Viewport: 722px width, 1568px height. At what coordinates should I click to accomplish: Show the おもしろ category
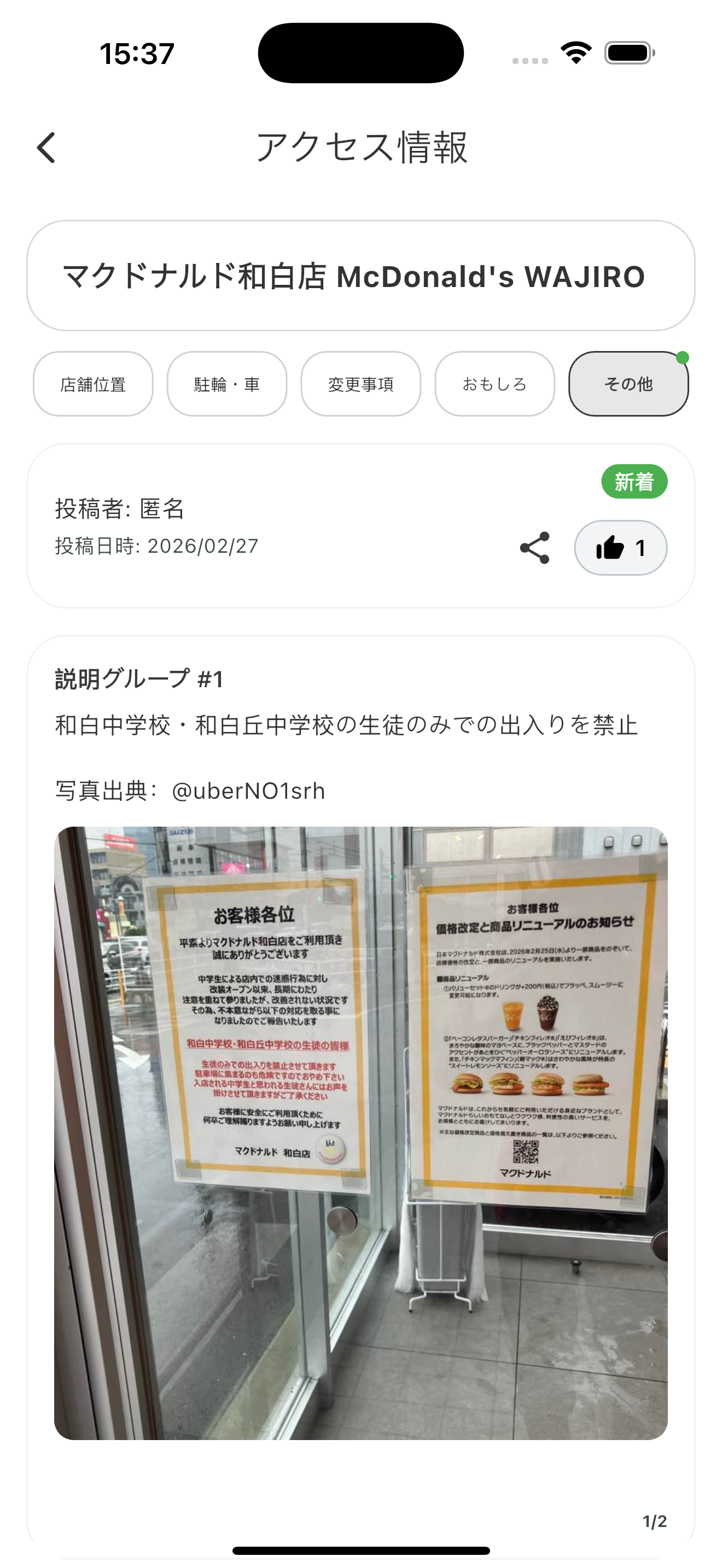pyautogui.click(x=494, y=384)
